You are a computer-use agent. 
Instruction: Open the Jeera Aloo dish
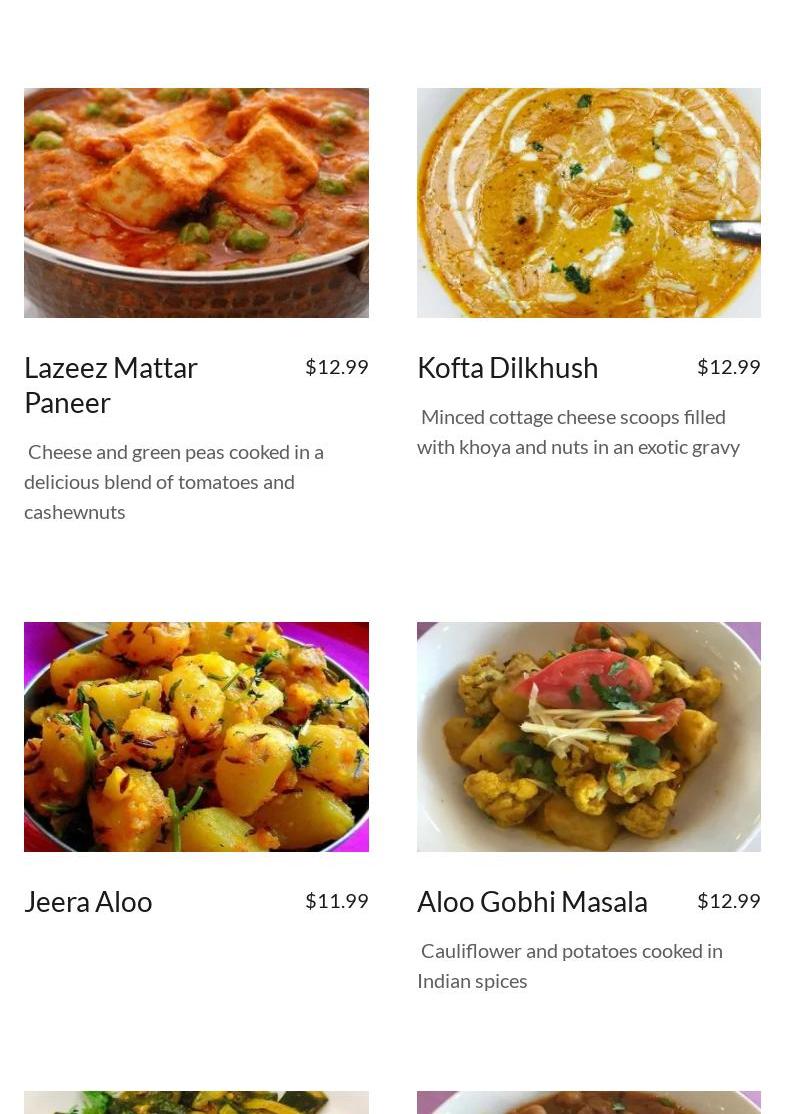(88, 902)
